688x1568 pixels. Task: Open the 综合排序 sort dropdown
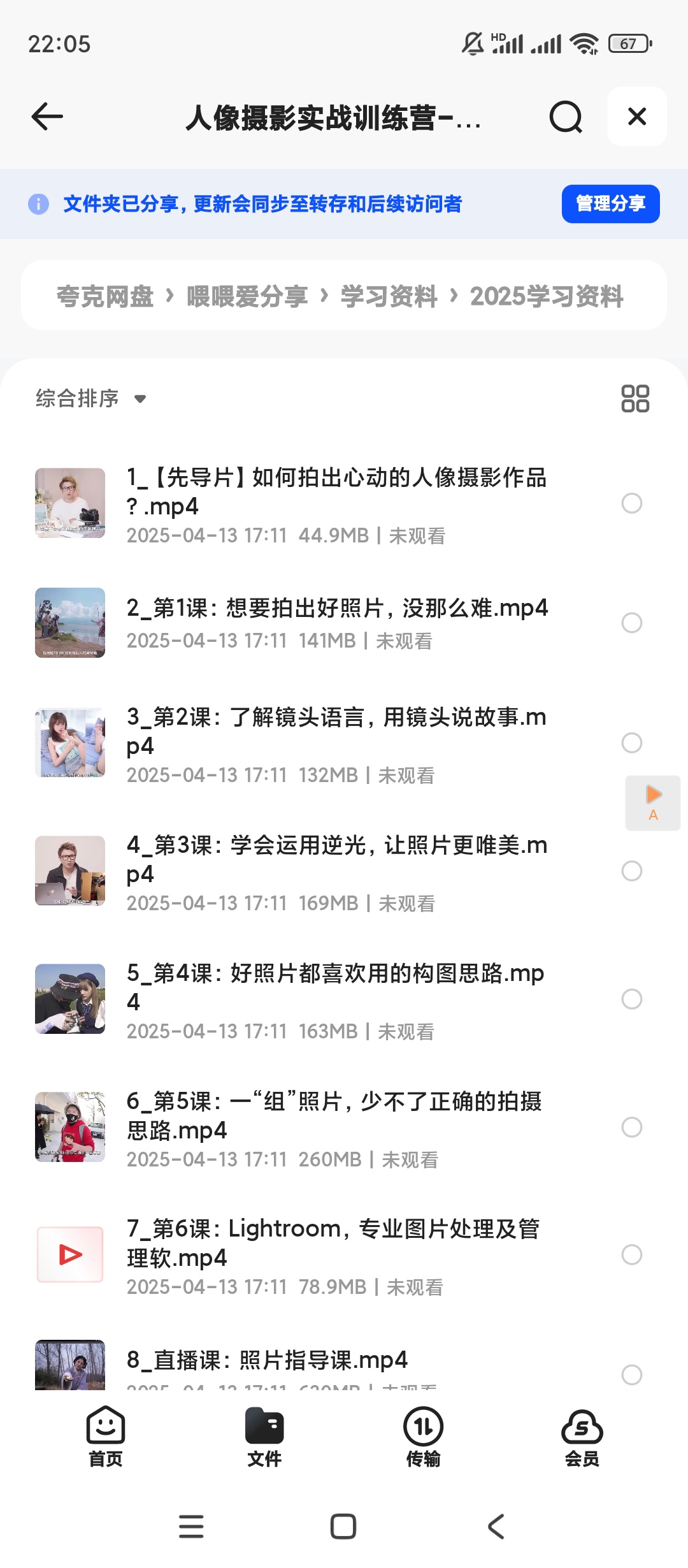(89, 398)
